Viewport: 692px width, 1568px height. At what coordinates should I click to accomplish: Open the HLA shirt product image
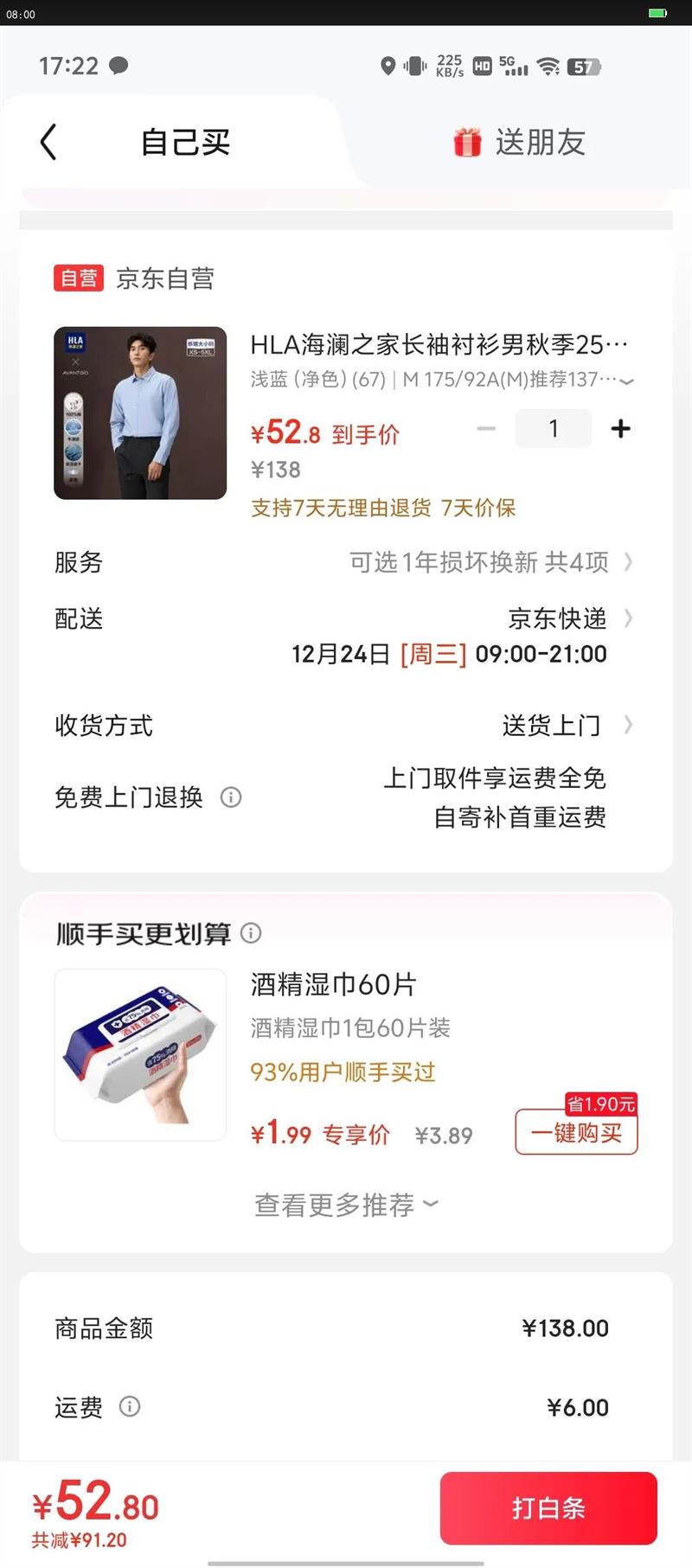pos(140,413)
